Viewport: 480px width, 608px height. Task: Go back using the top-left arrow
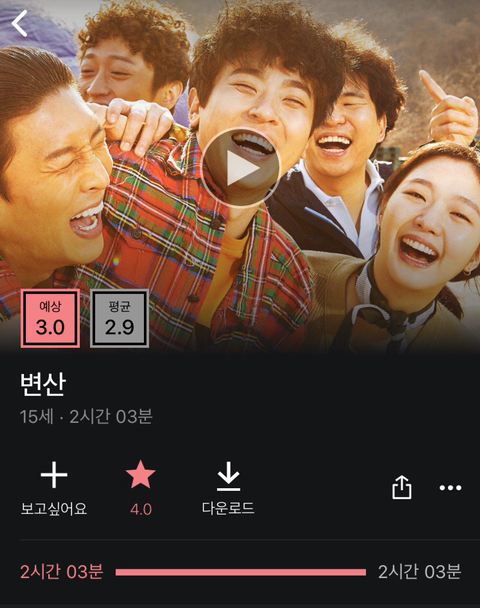pyautogui.click(x=20, y=23)
